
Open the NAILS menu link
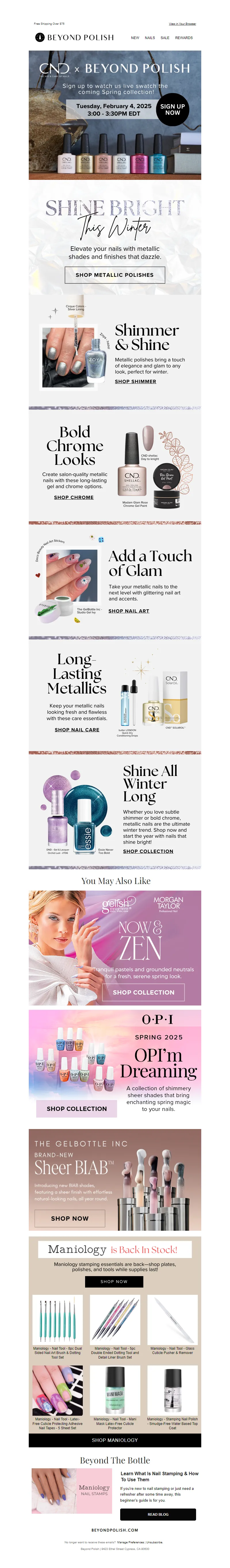tap(150, 38)
